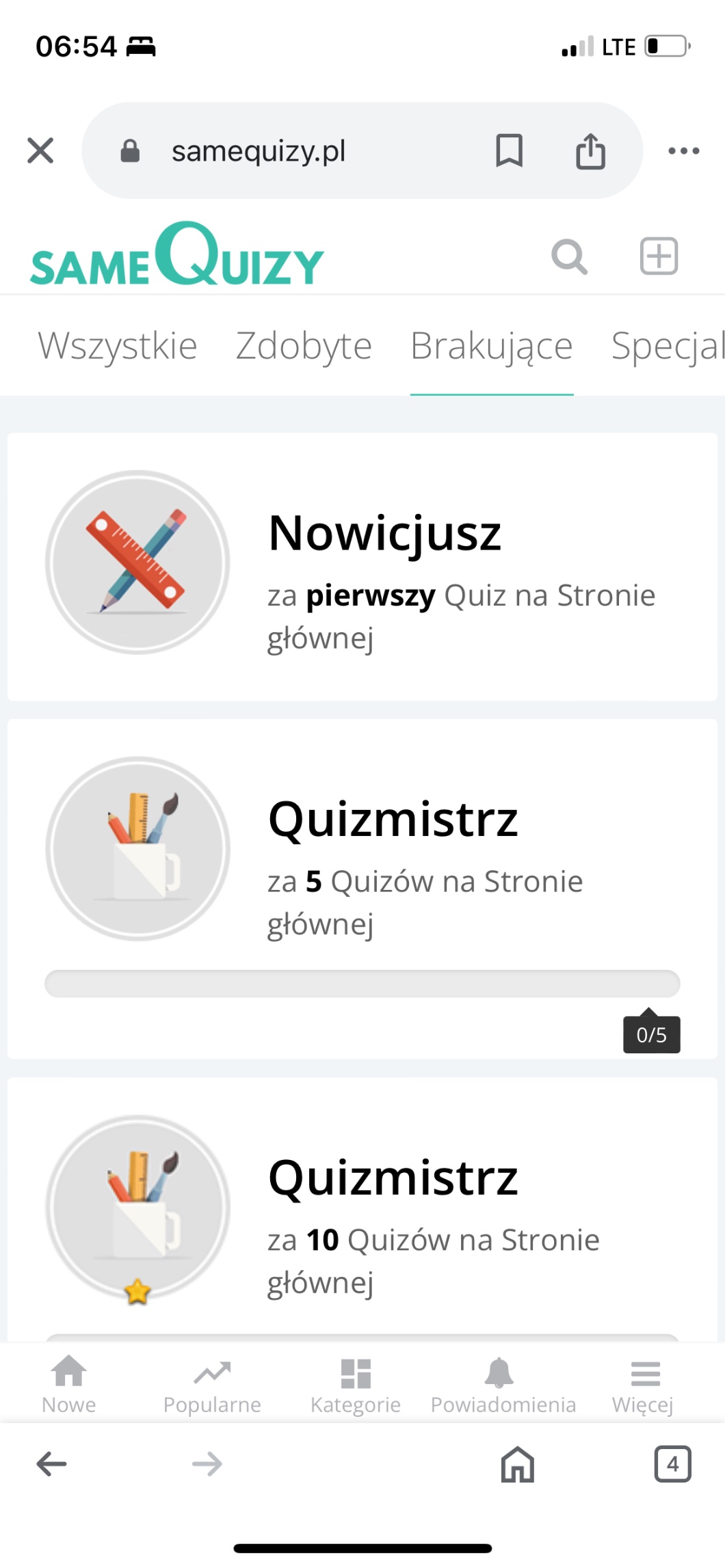Open the Specjalne tab
This screenshot has height=1568, width=725.
click(667, 346)
